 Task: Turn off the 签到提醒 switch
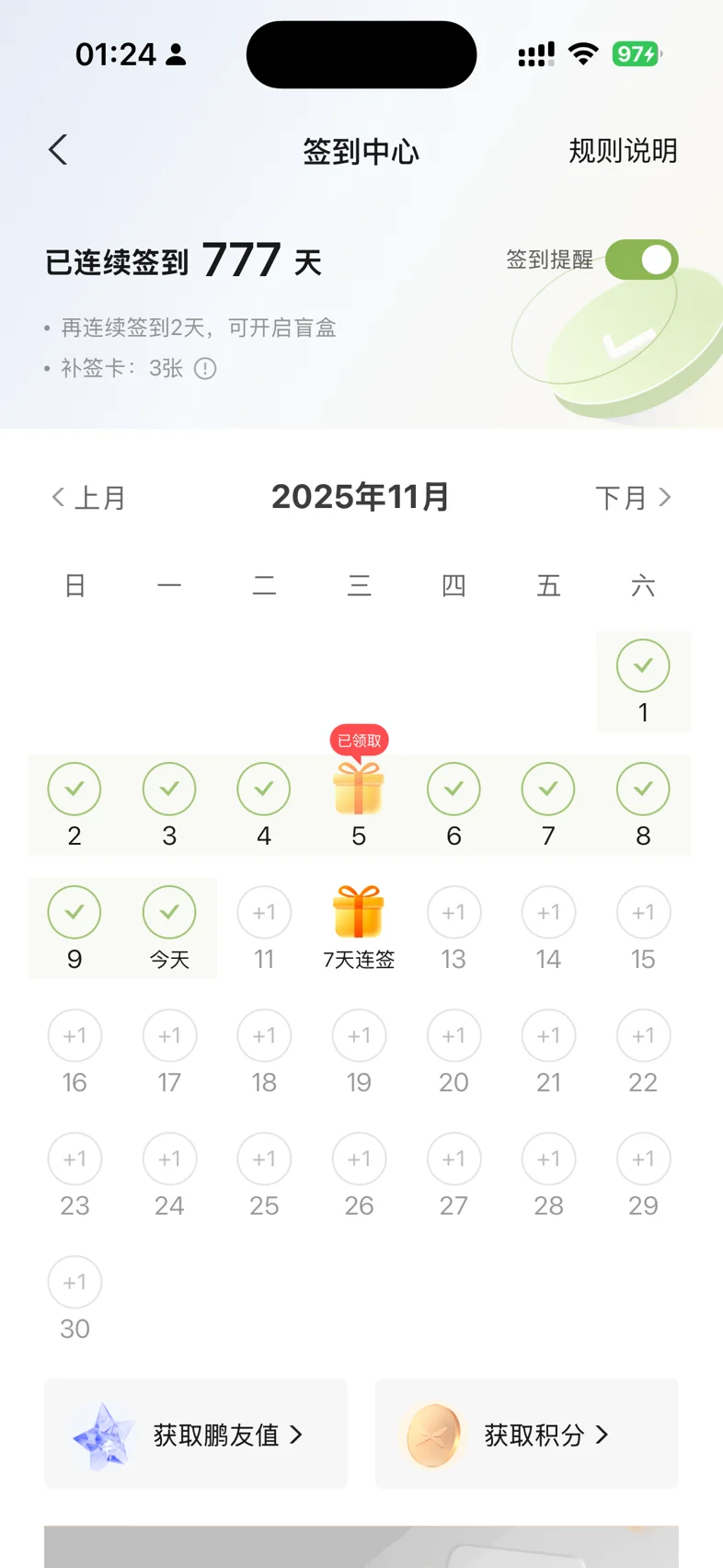tap(641, 259)
